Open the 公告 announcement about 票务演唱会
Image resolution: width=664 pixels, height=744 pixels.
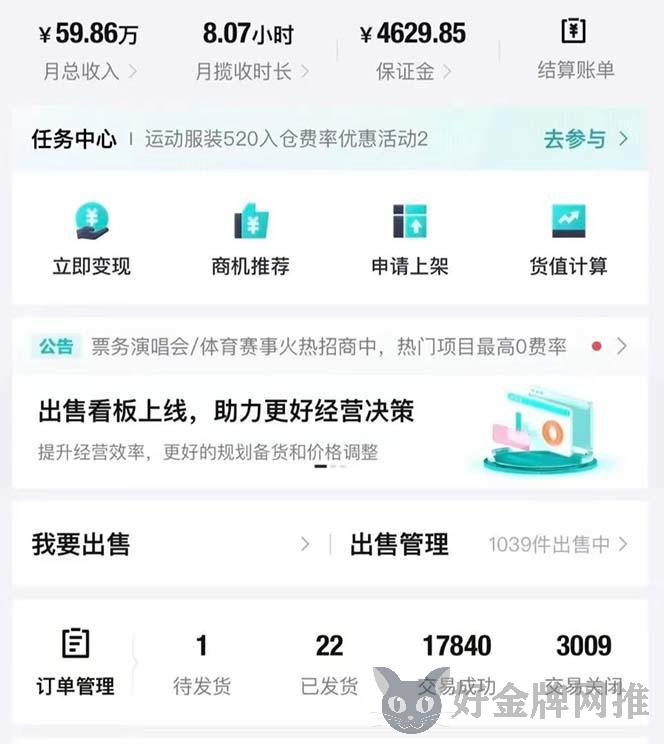pos(330,347)
